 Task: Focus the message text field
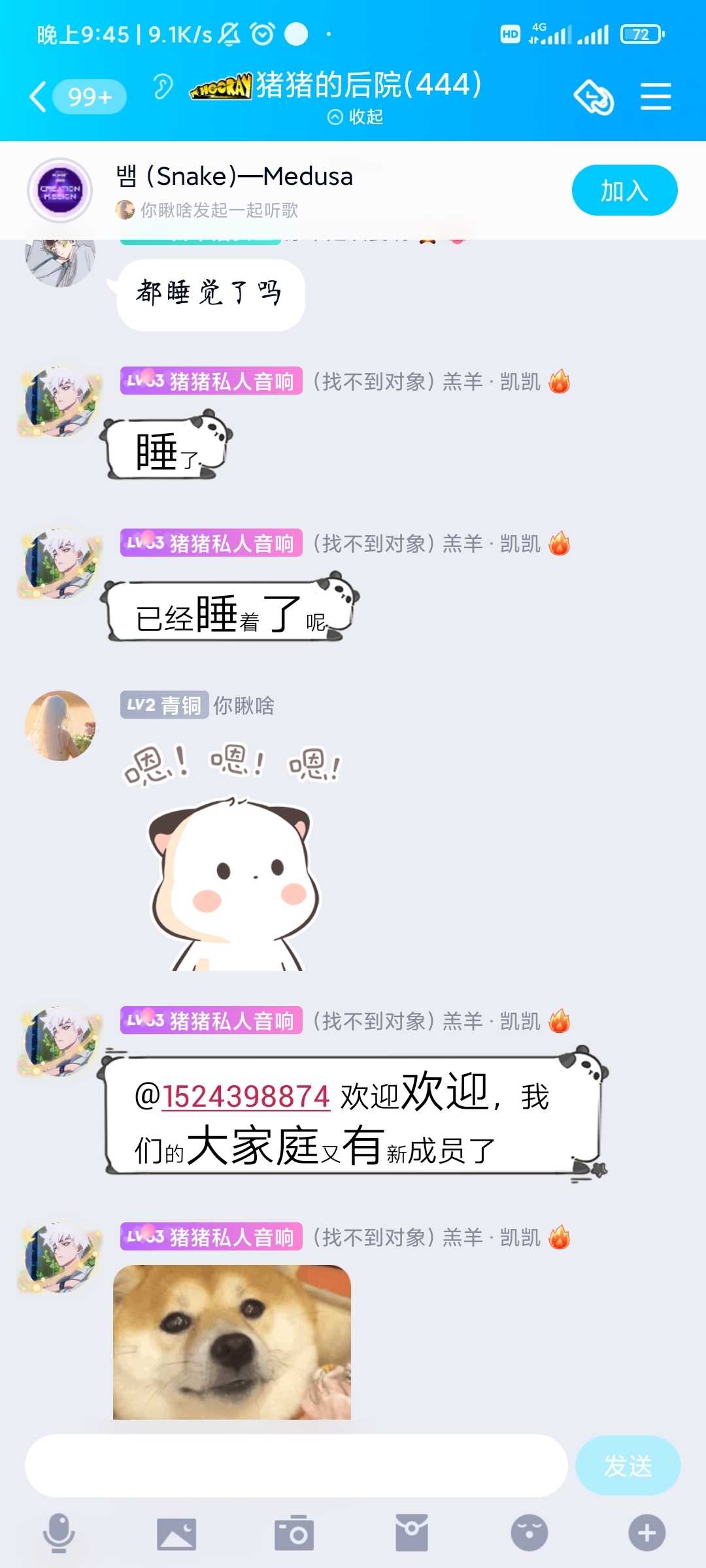coord(296,1465)
